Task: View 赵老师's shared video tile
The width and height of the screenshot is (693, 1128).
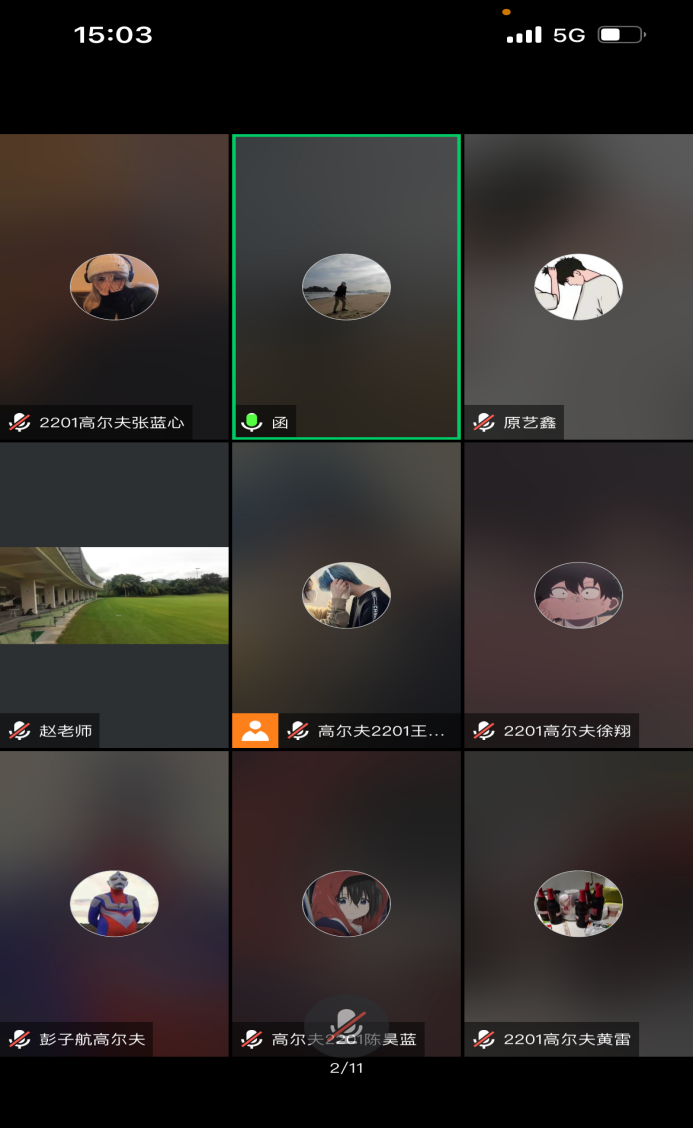Action: [x=114, y=595]
